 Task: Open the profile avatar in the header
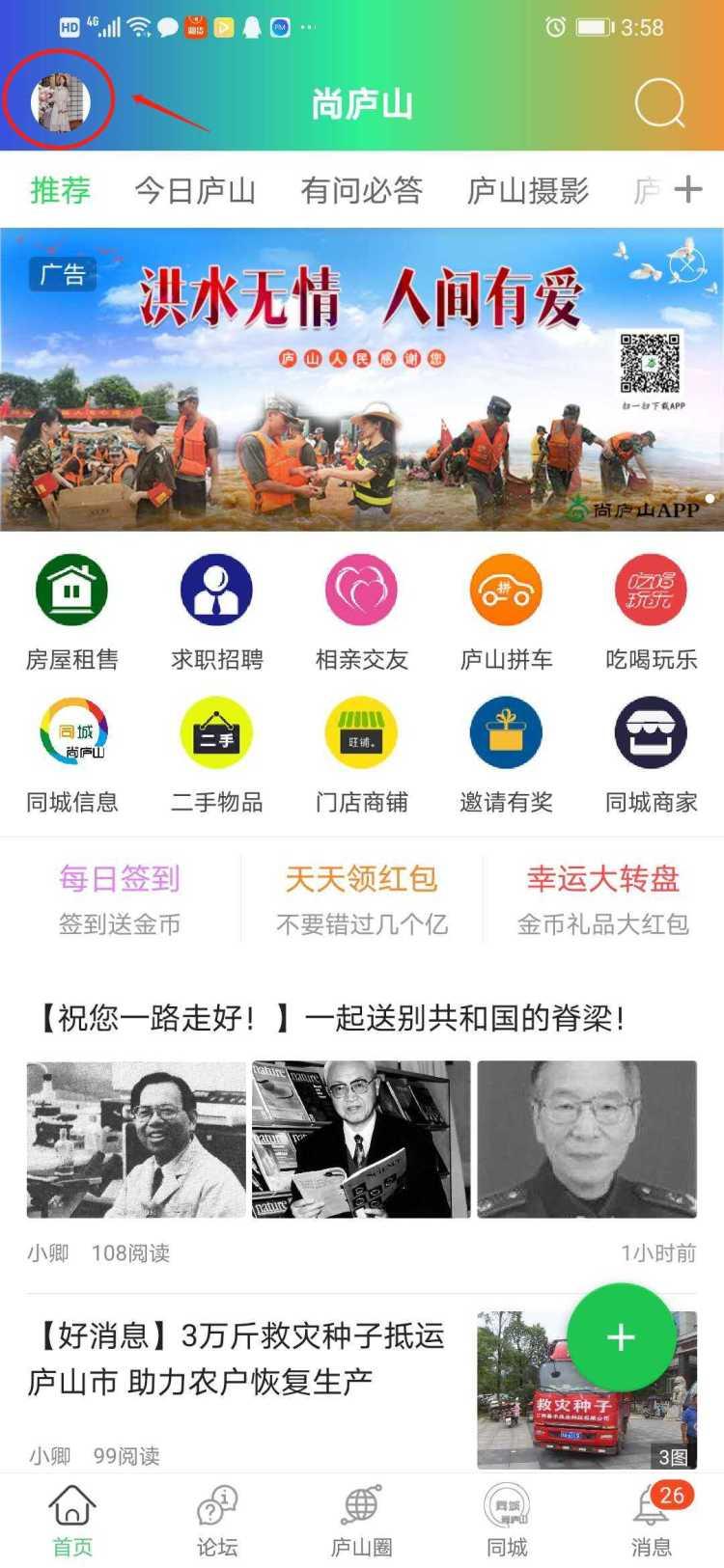(x=60, y=101)
